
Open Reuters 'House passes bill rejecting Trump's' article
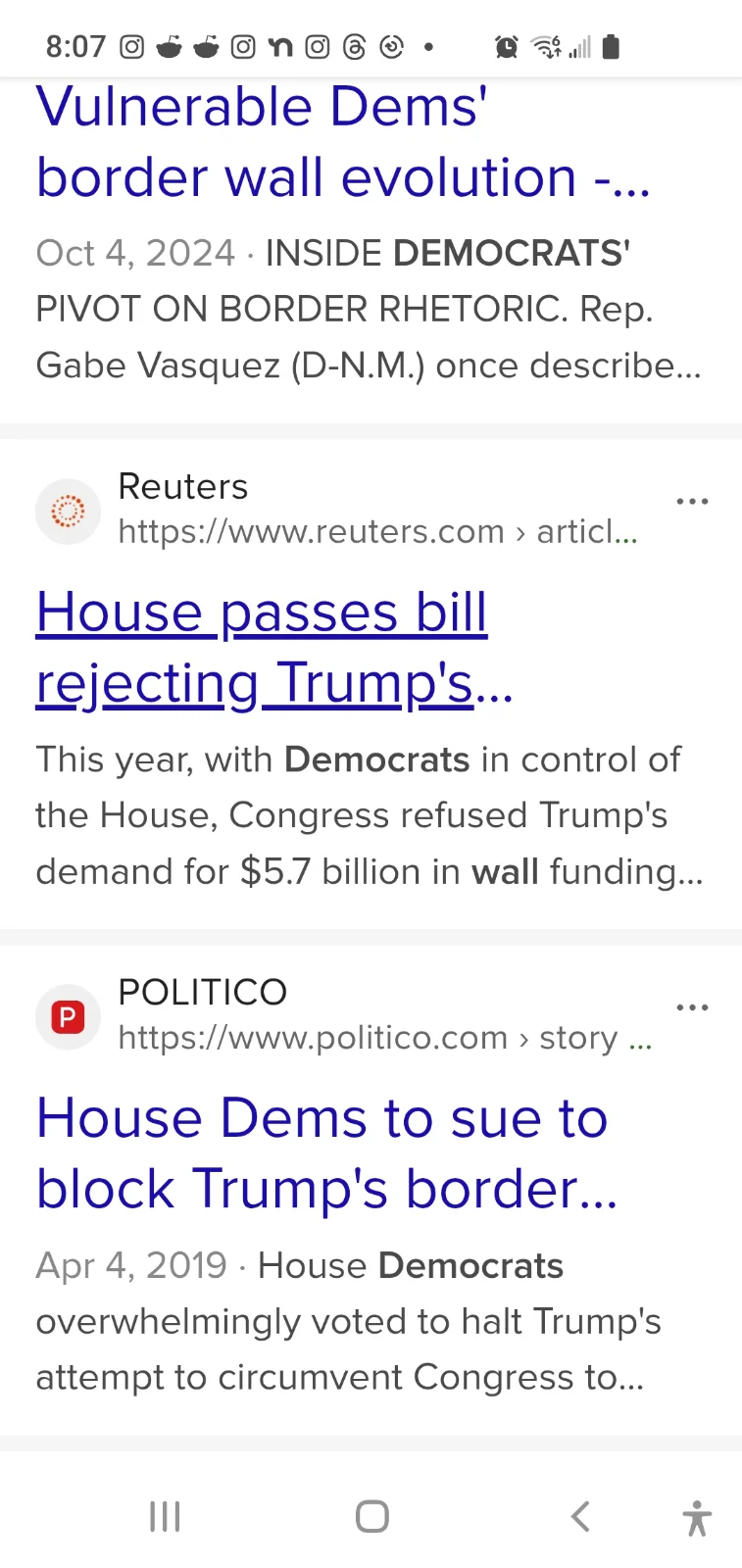click(262, 647)
